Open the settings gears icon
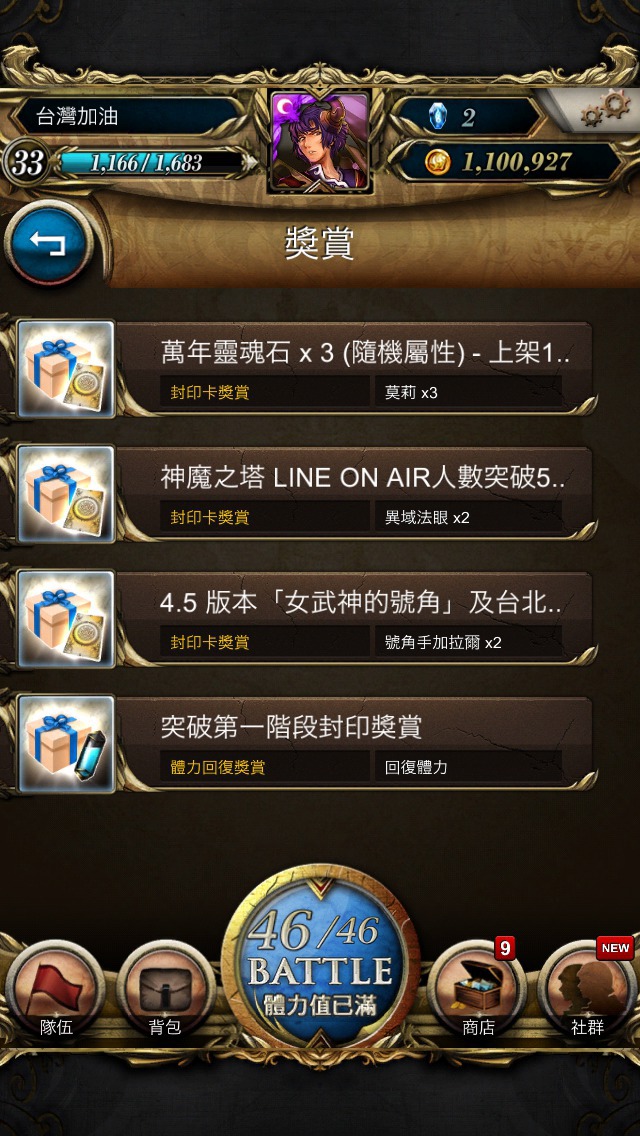The image size is (640, 1136). click(x=606, y=109)
